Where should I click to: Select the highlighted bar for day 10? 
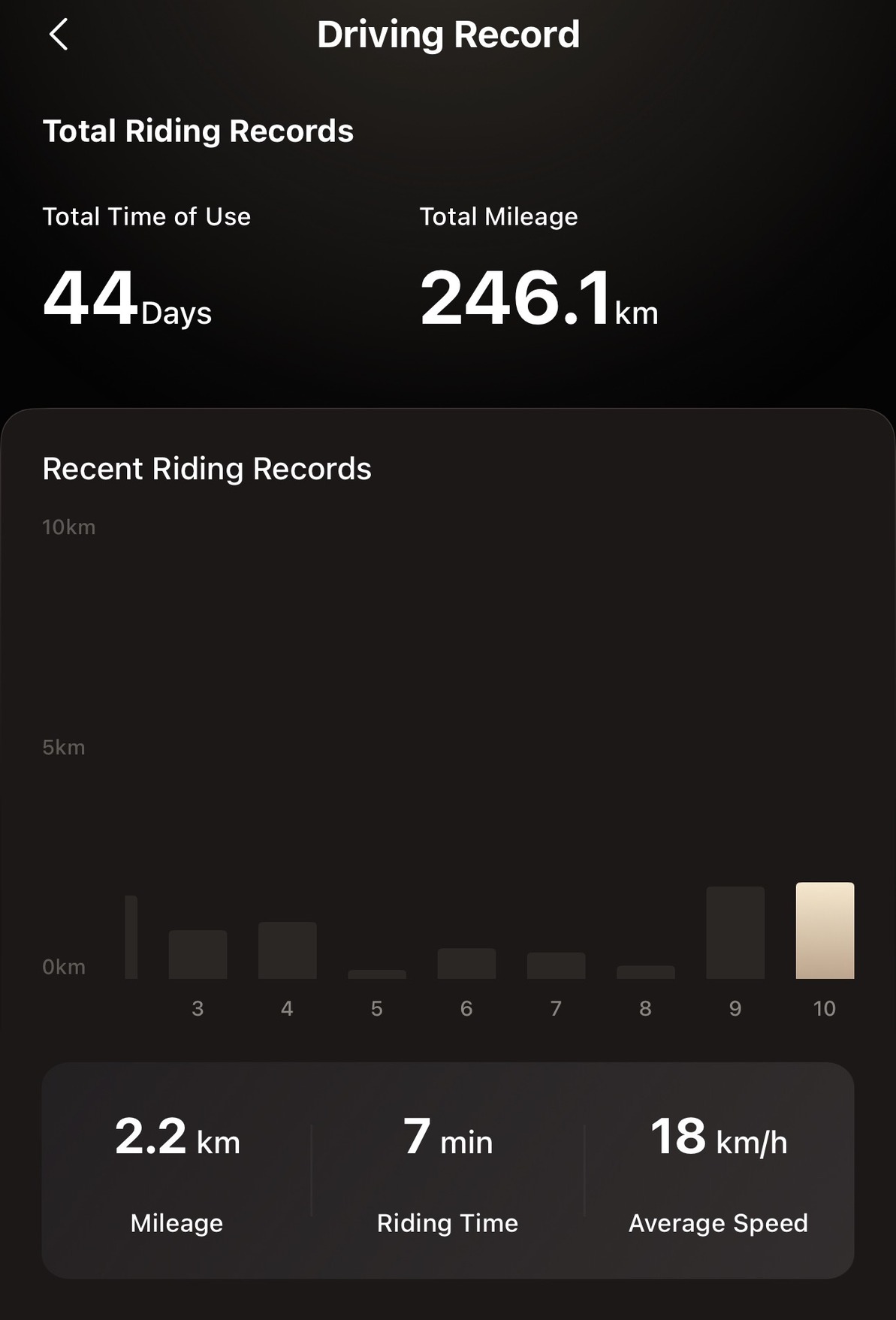tap(825, 931)
